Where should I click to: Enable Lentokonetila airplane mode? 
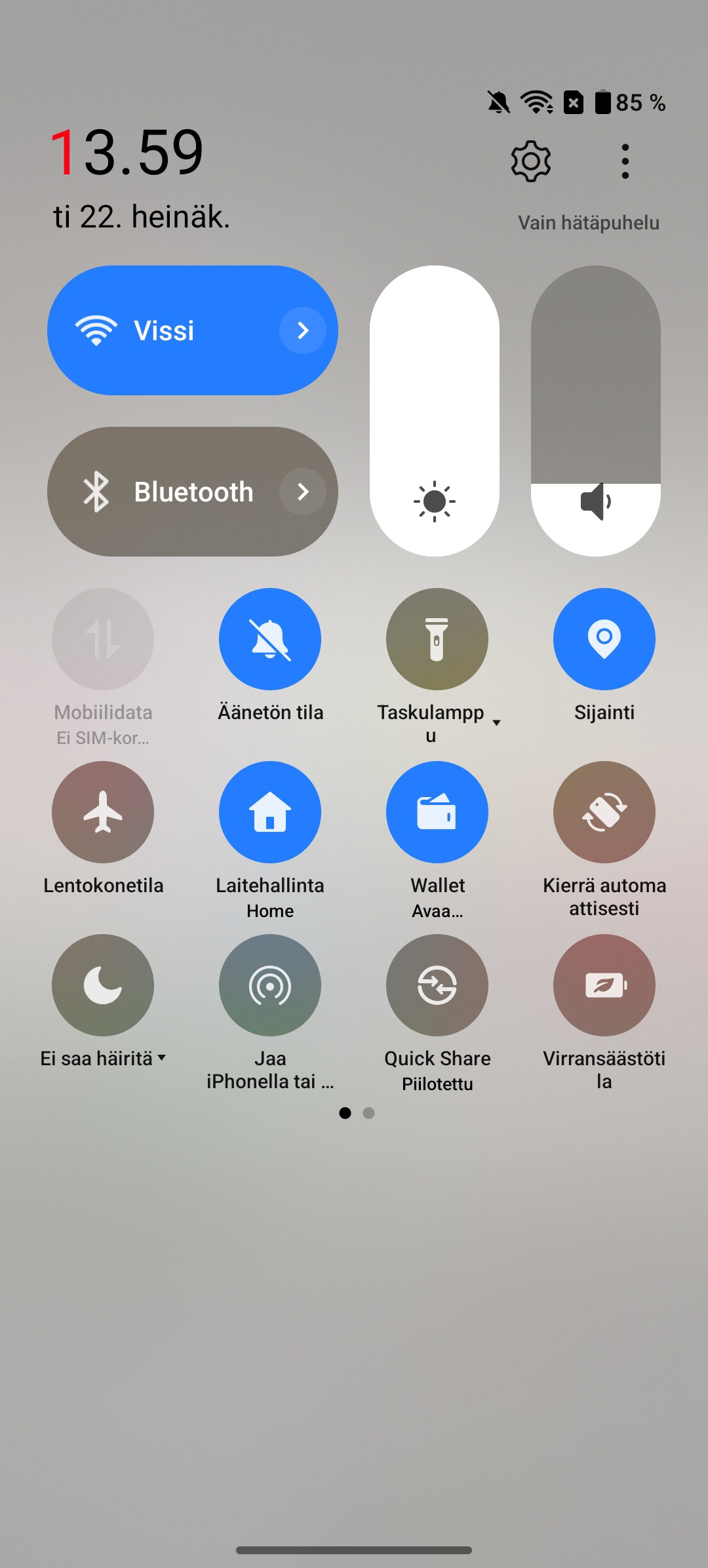coord(103,812)
